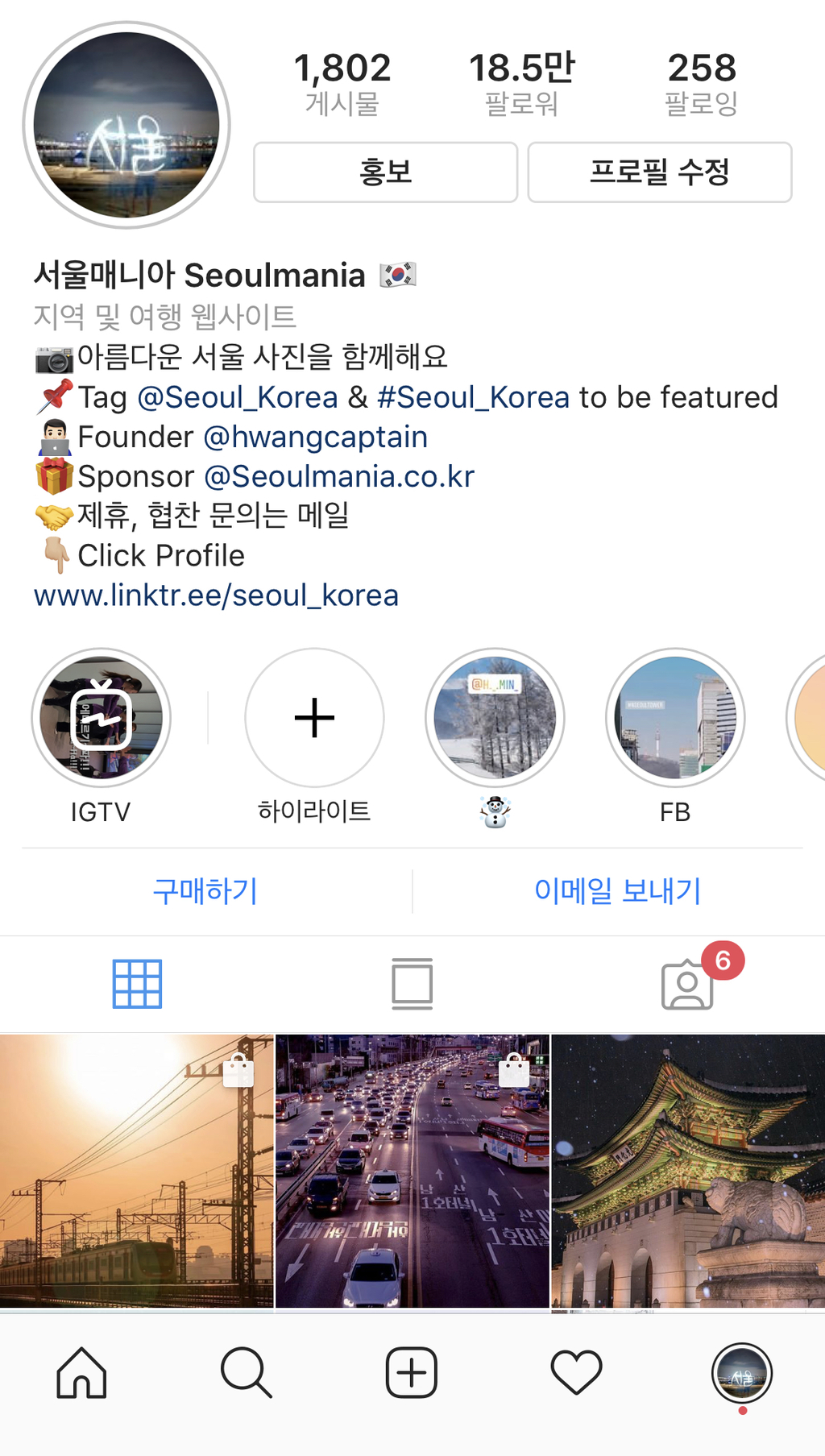The image size is (825, 1456).
Task: Add a new 하이라이트 highlight
Action: point(314,718)
